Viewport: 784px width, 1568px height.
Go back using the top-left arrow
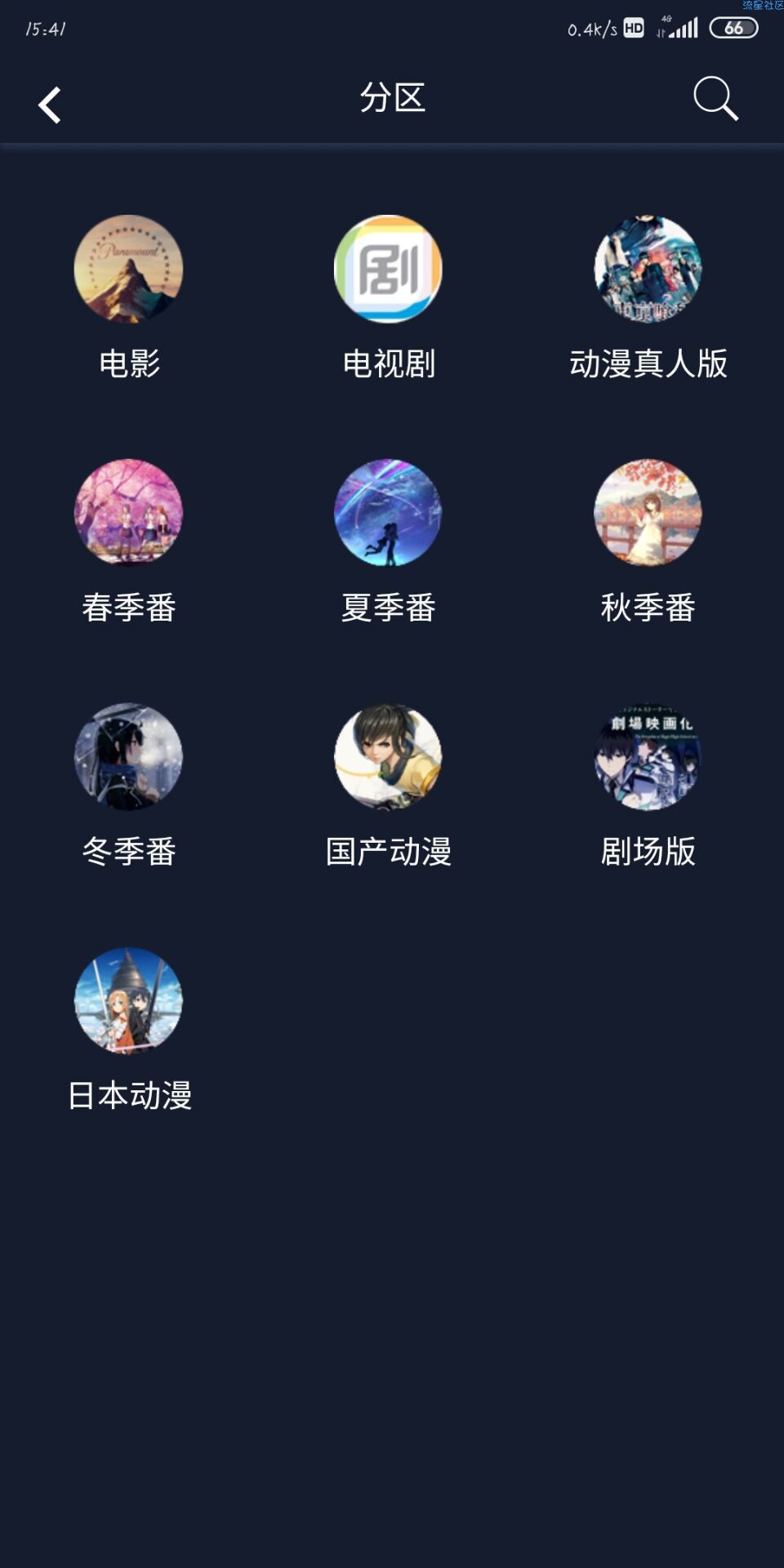50,105
